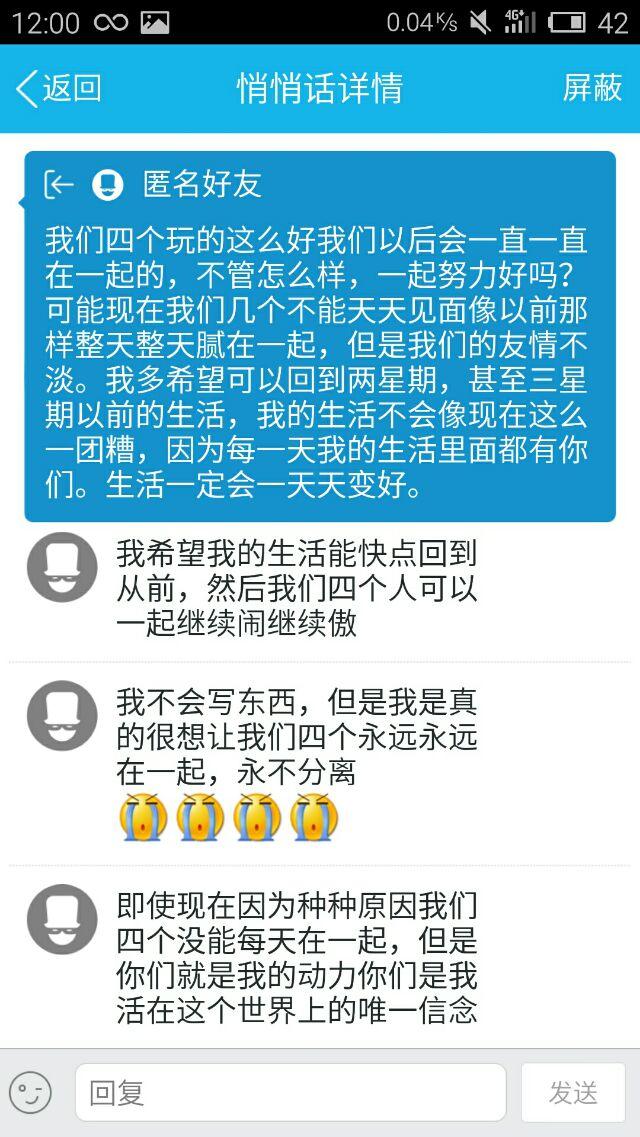
Task: Open avatar of the 即使现在因为 comment
Action: pos(62,918)
